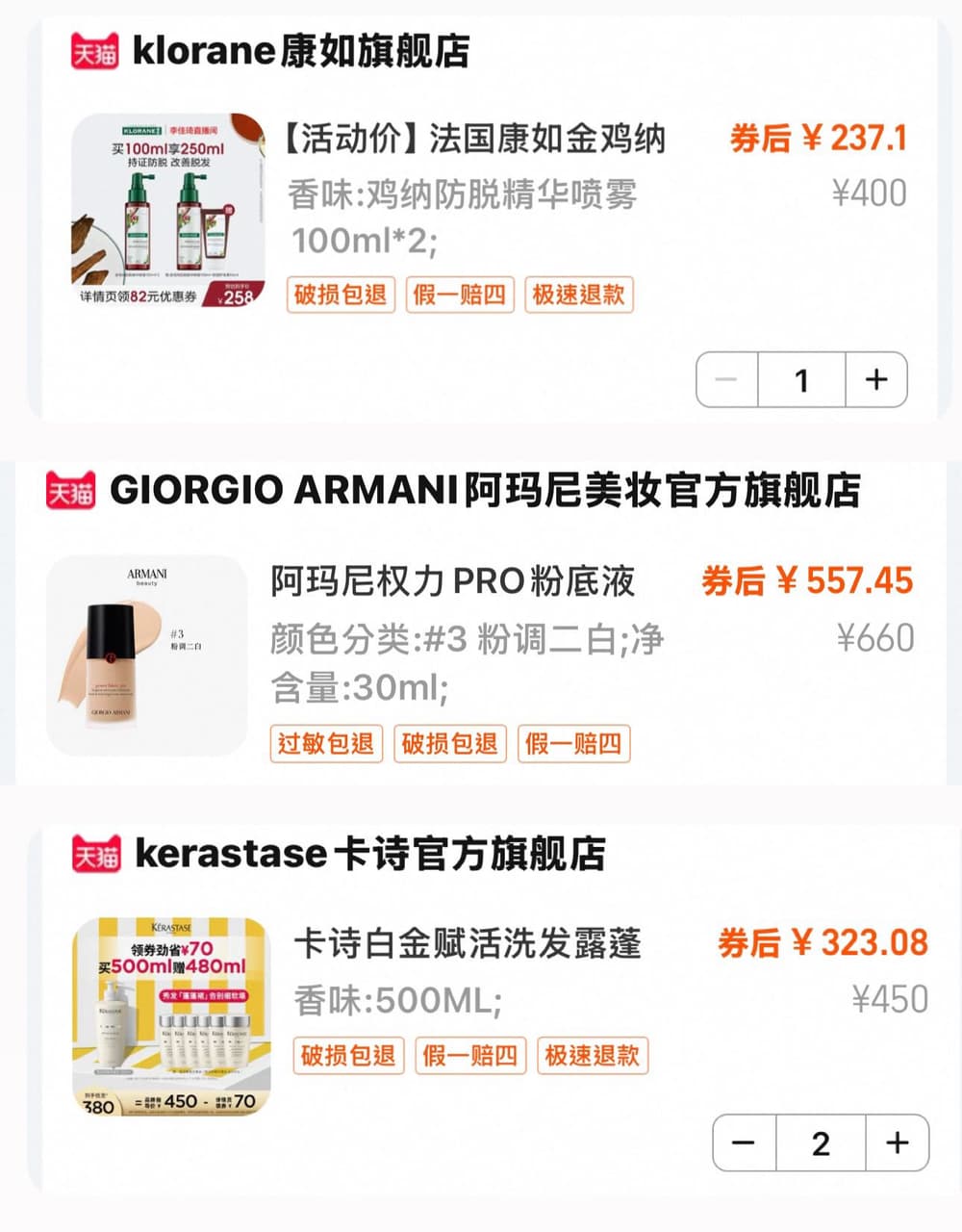This screenshot has height=1232, width=962.
Task: Click the 破损包退 badge under 卡诗白金赋活洗发露
Action: pos(349,1056)
